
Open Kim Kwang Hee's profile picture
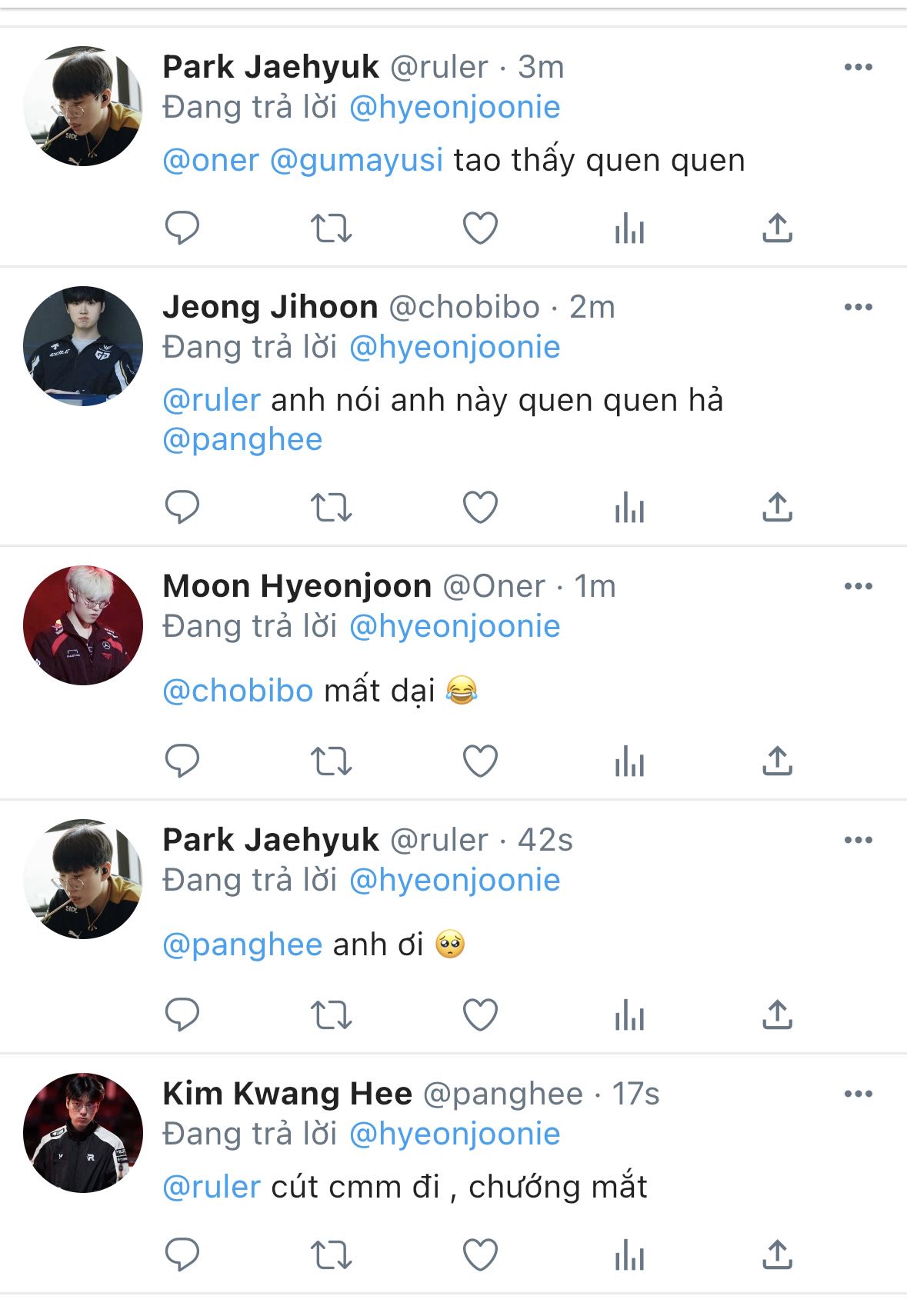coord(83,1133)
